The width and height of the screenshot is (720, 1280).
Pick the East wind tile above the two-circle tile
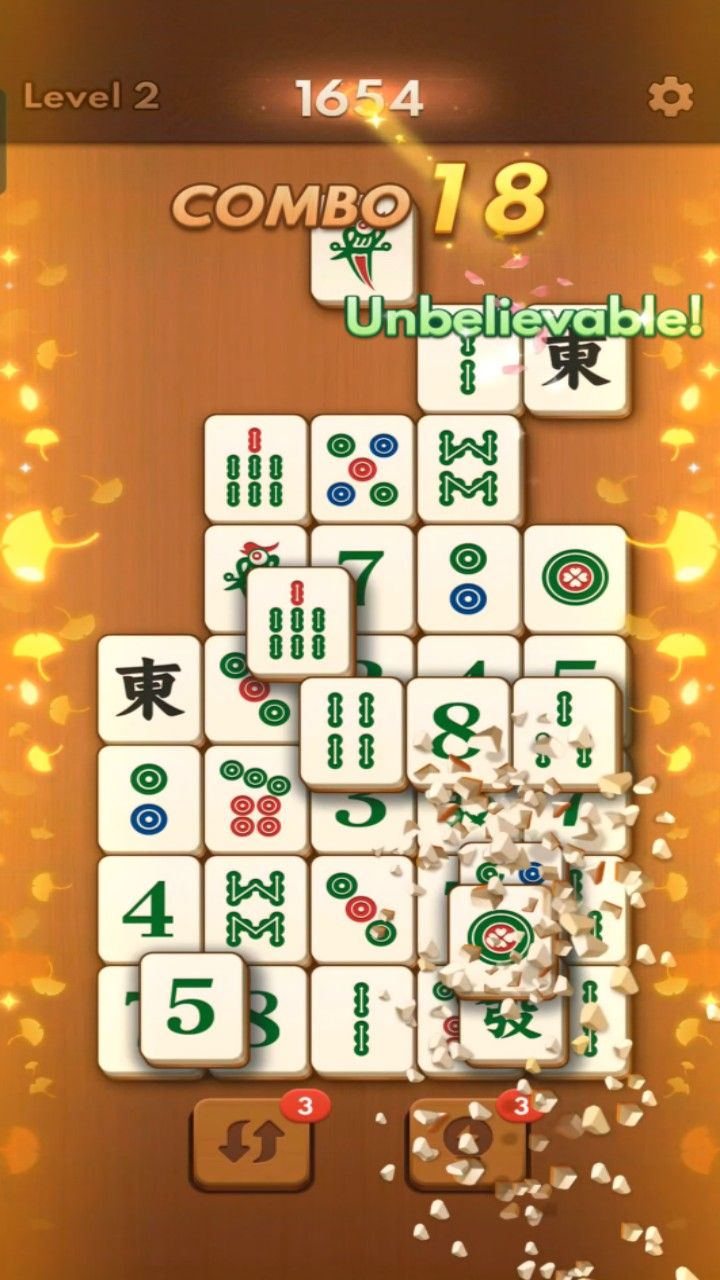[x=149, y=689]
